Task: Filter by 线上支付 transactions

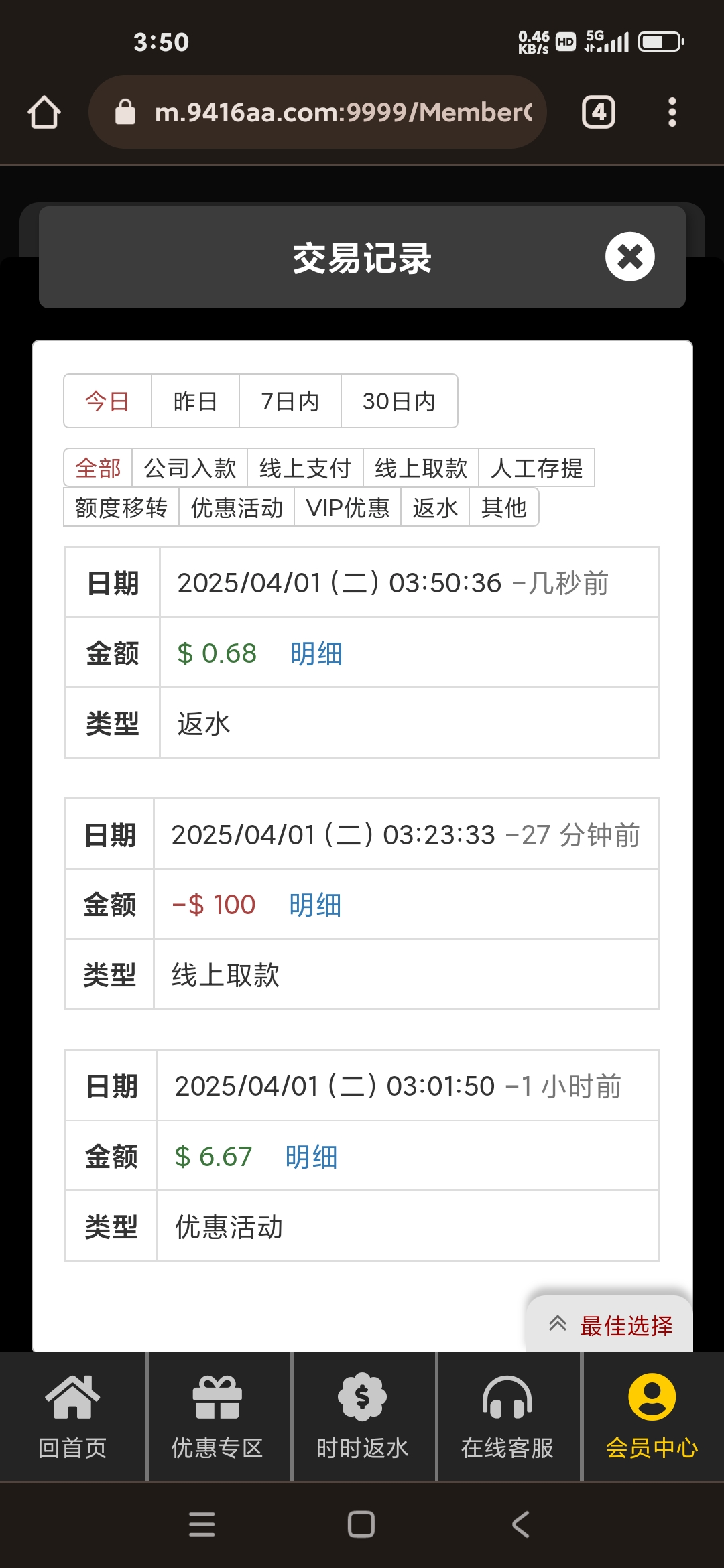Action: coord(305,468)
